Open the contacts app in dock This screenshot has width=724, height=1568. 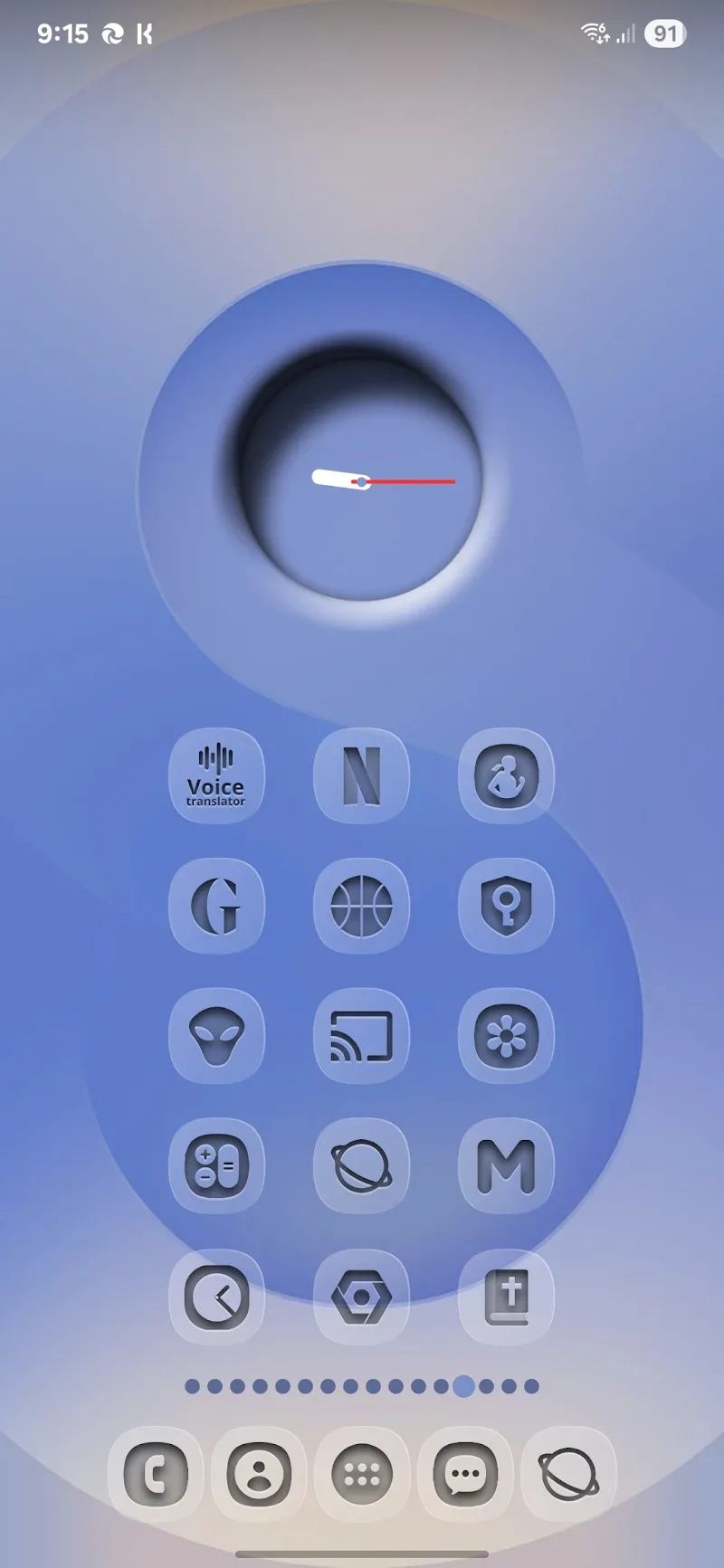pyautogui.click(x=259, y=1474)
